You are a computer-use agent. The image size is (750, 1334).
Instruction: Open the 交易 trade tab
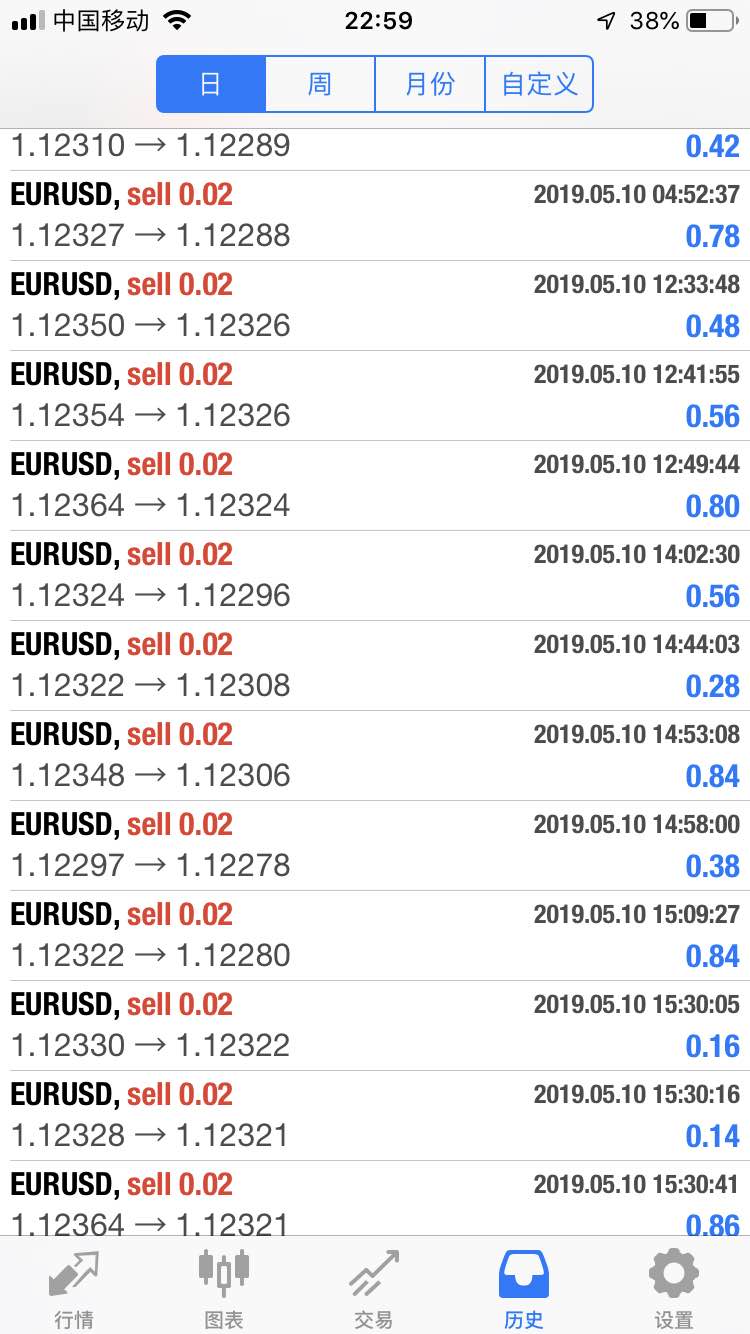[374, 1288]
